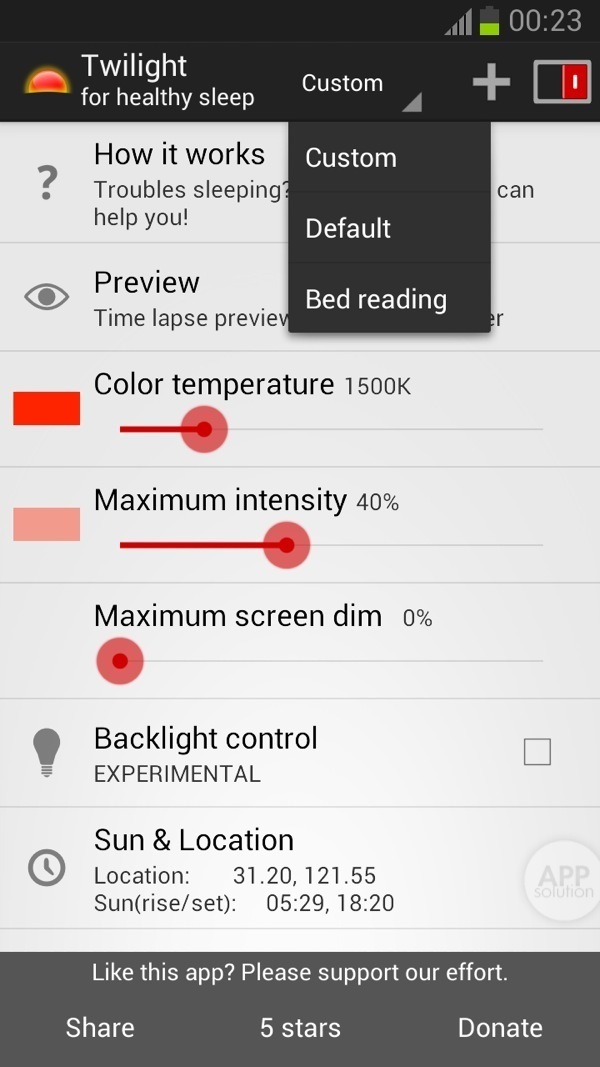Screen dimensions: 600x1067
Task: Collapse the Custom profile dropdown in the header
Action: [360, 84]
